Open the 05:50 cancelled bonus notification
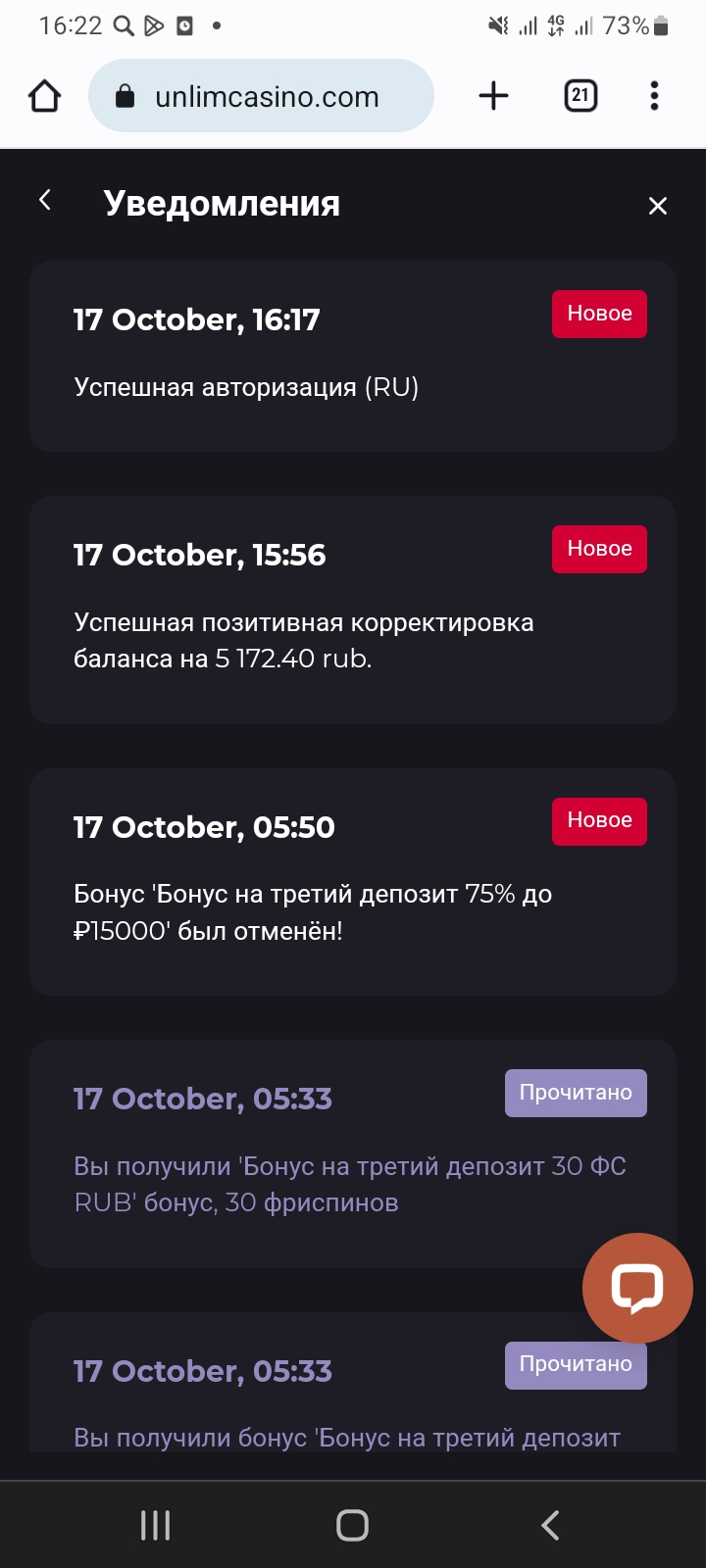Viewport: 706px width, 1568px height. (x=294, y=882)
